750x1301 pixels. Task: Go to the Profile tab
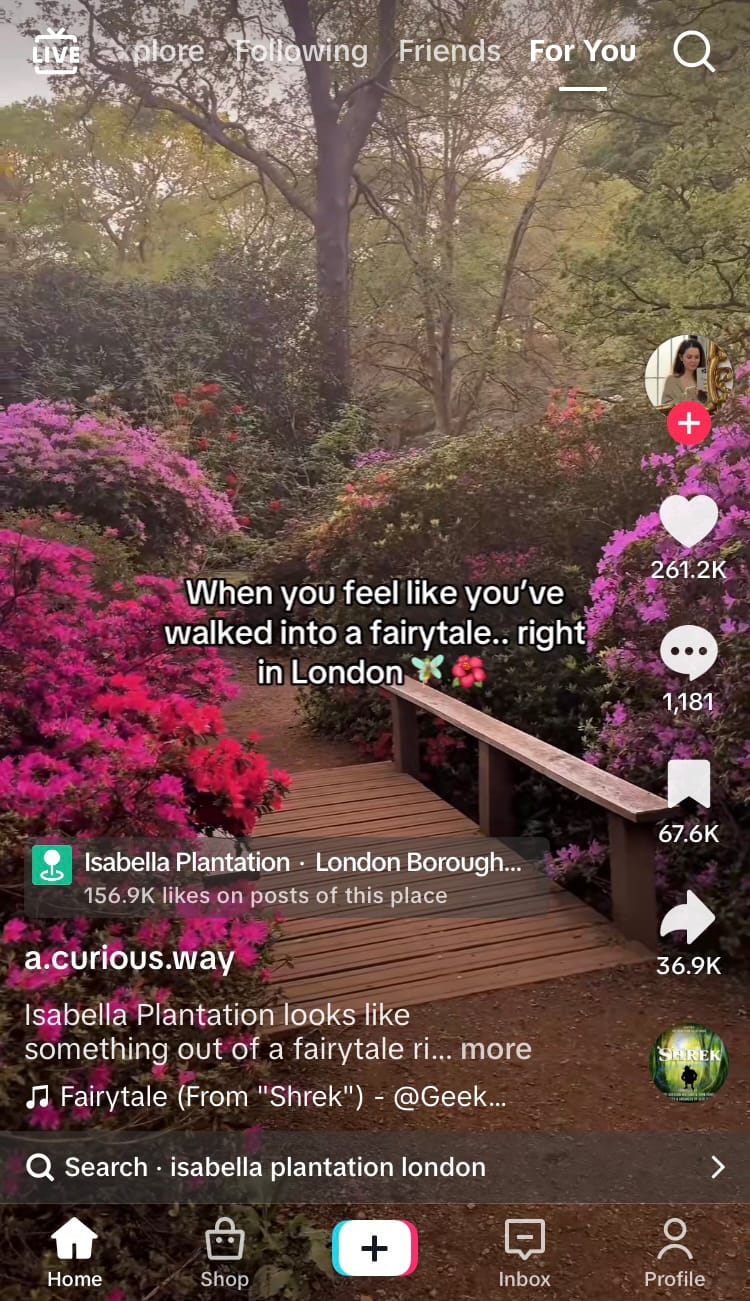pyautogui.click(x=674, y=1254)
